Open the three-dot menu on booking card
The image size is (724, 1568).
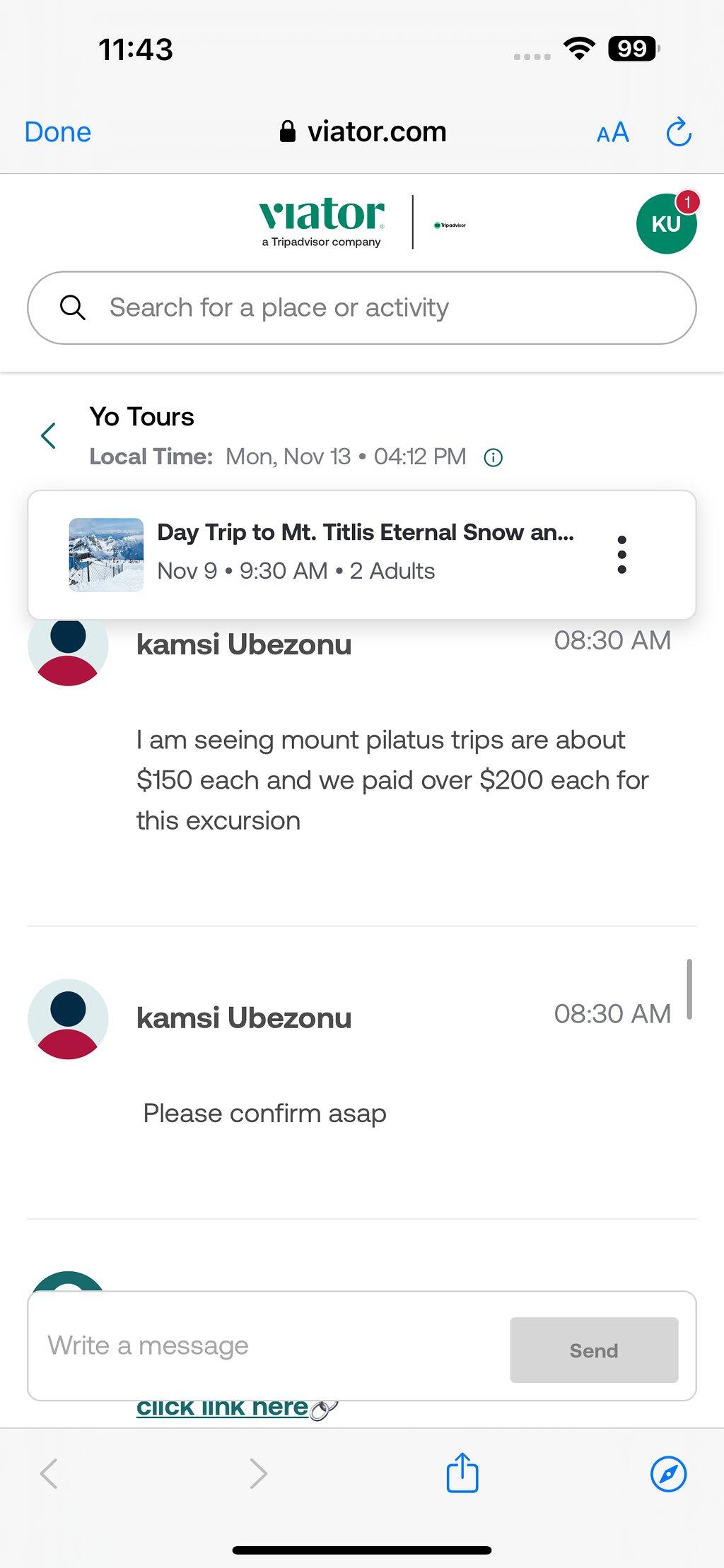(x=621, y=555)
